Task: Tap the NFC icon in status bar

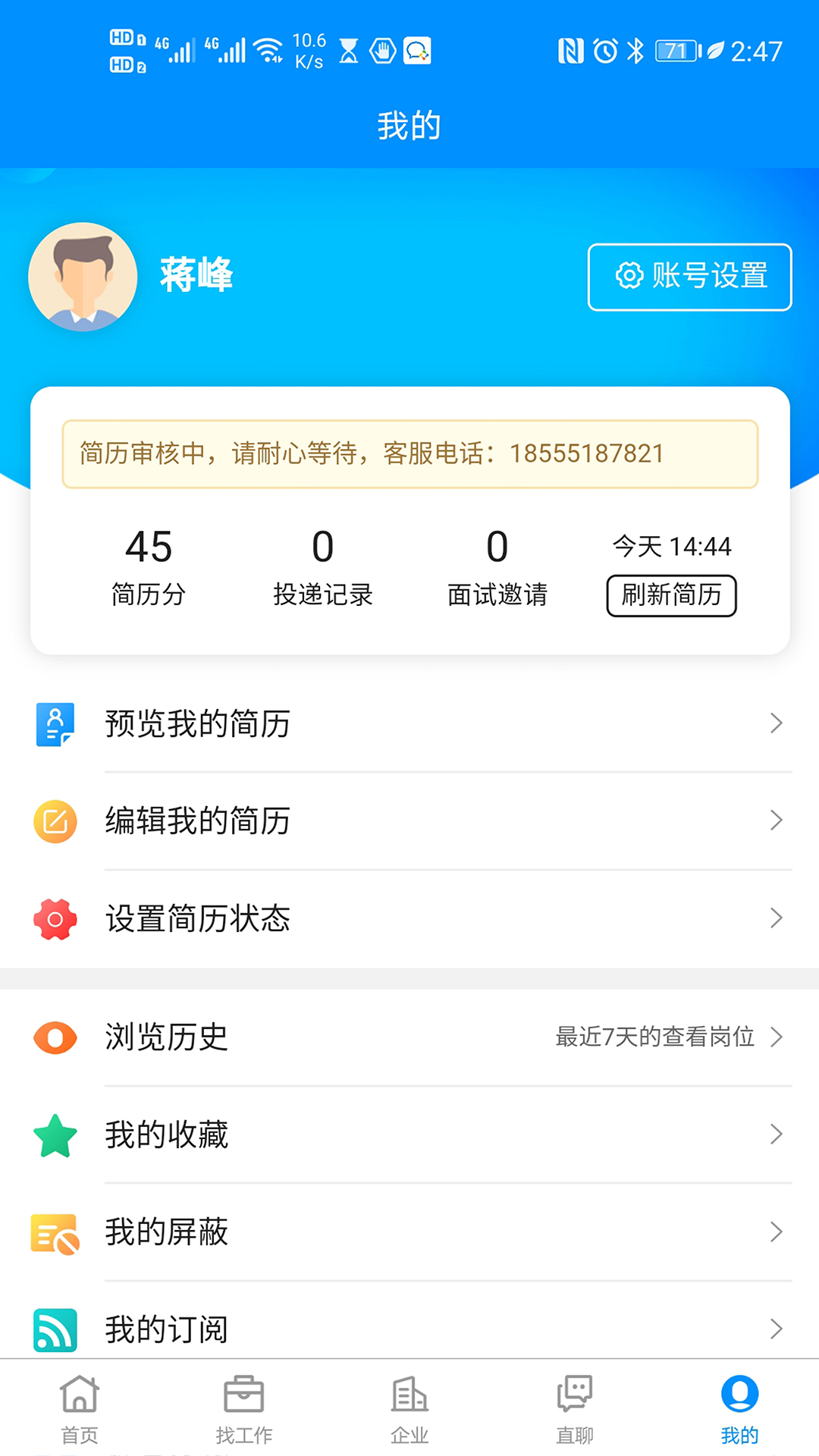Action: click(571, 50)
